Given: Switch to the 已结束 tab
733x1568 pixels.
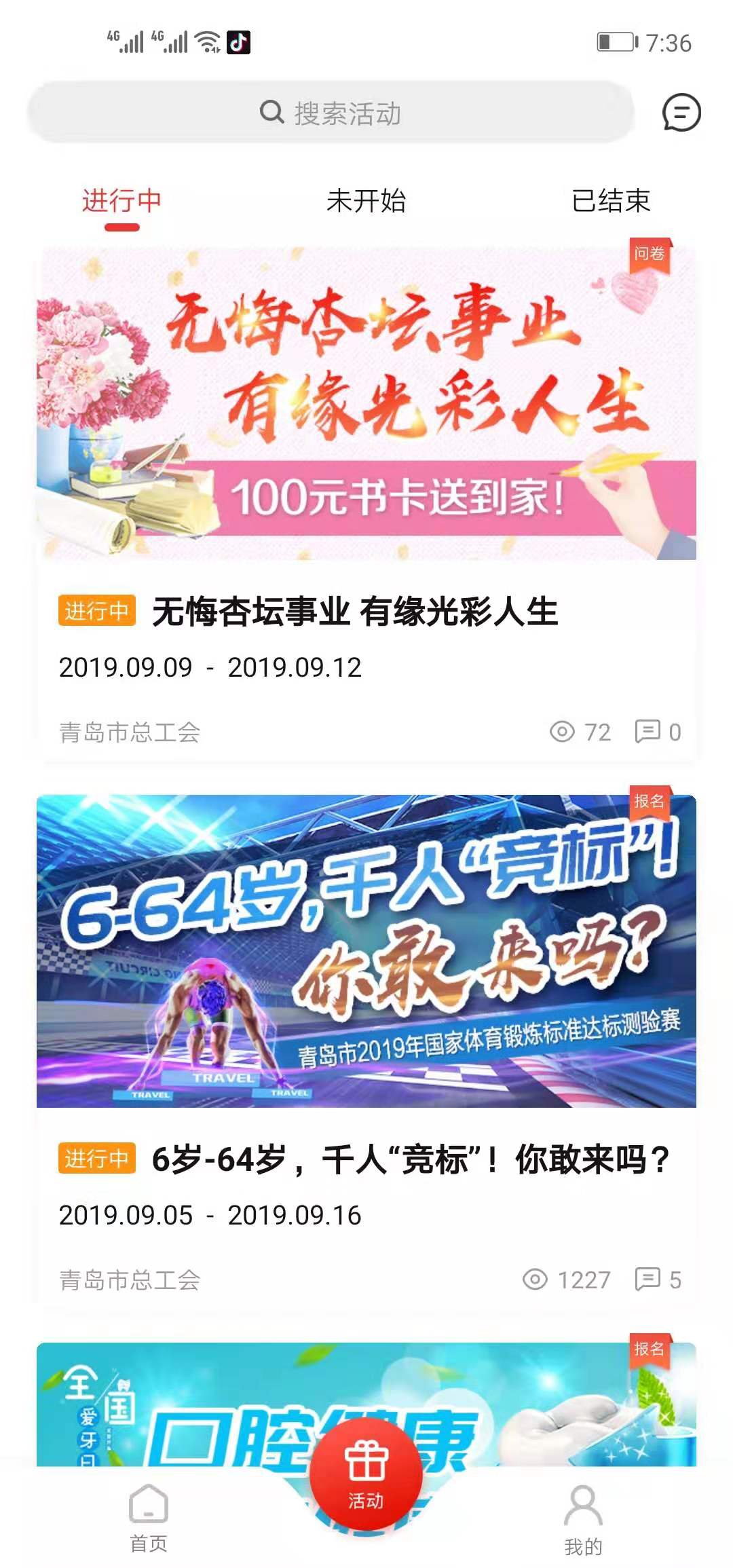Looking at the screenshot, I should (611, 202).
